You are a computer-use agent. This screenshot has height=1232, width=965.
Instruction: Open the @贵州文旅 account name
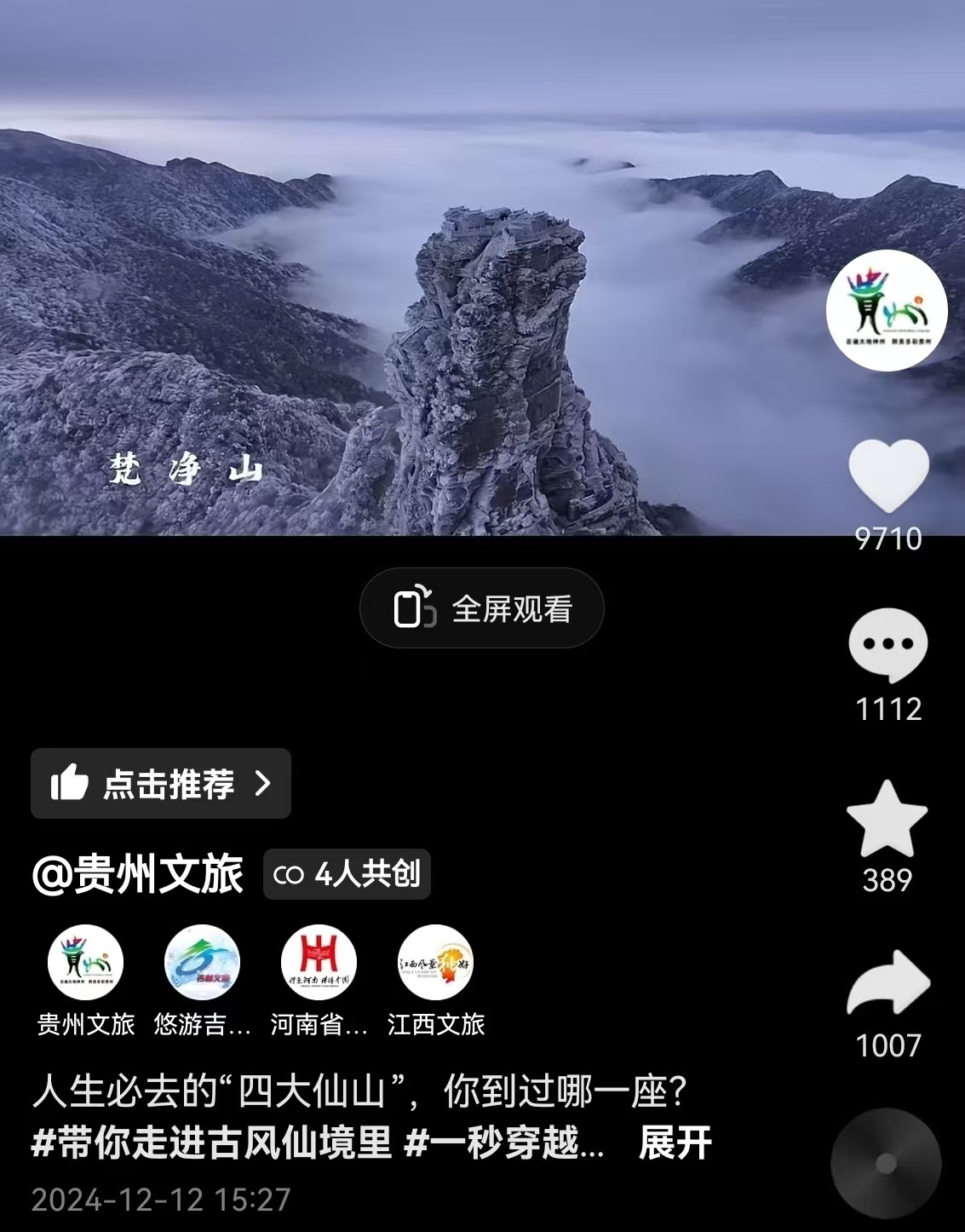[138, 874]
